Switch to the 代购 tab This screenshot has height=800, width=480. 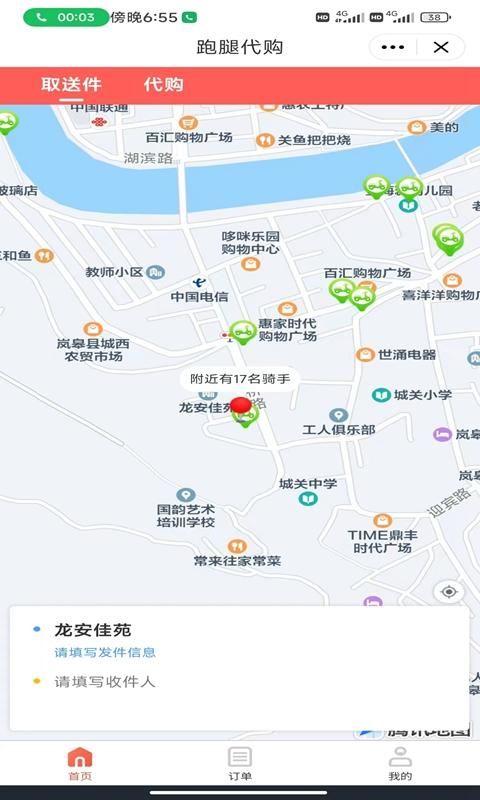click(x=163, y=85)
